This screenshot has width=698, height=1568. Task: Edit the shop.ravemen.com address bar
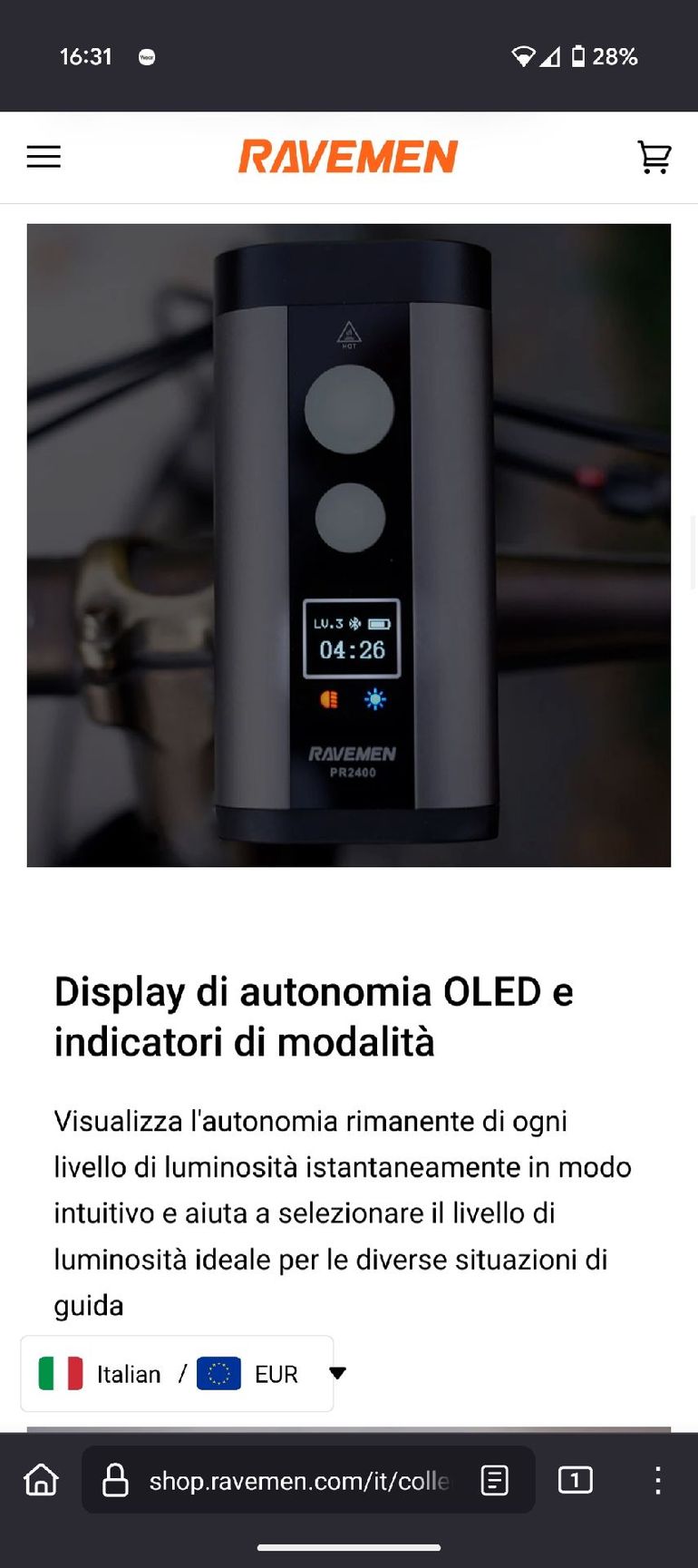click(299, 1480)
